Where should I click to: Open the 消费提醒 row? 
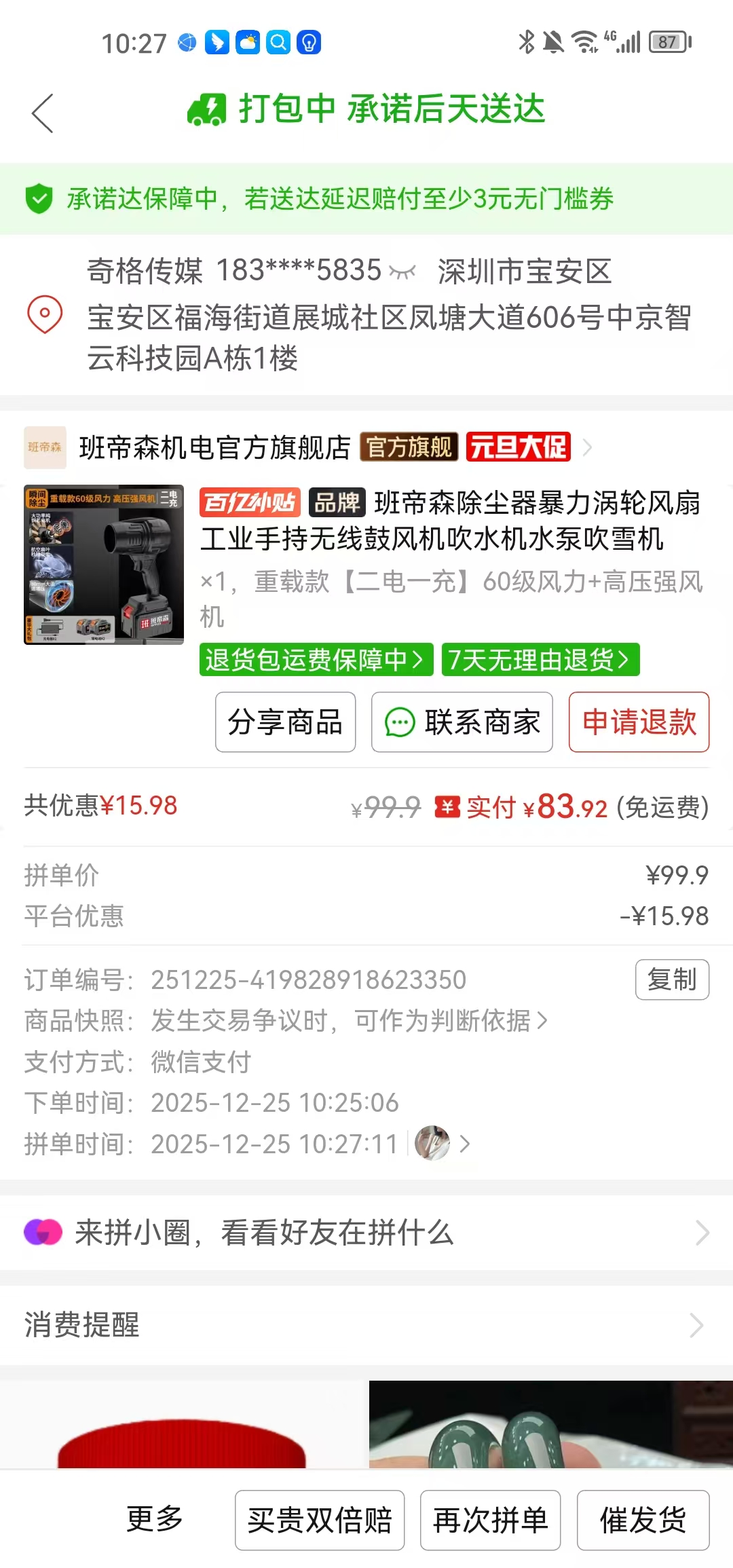(366, 1325)
